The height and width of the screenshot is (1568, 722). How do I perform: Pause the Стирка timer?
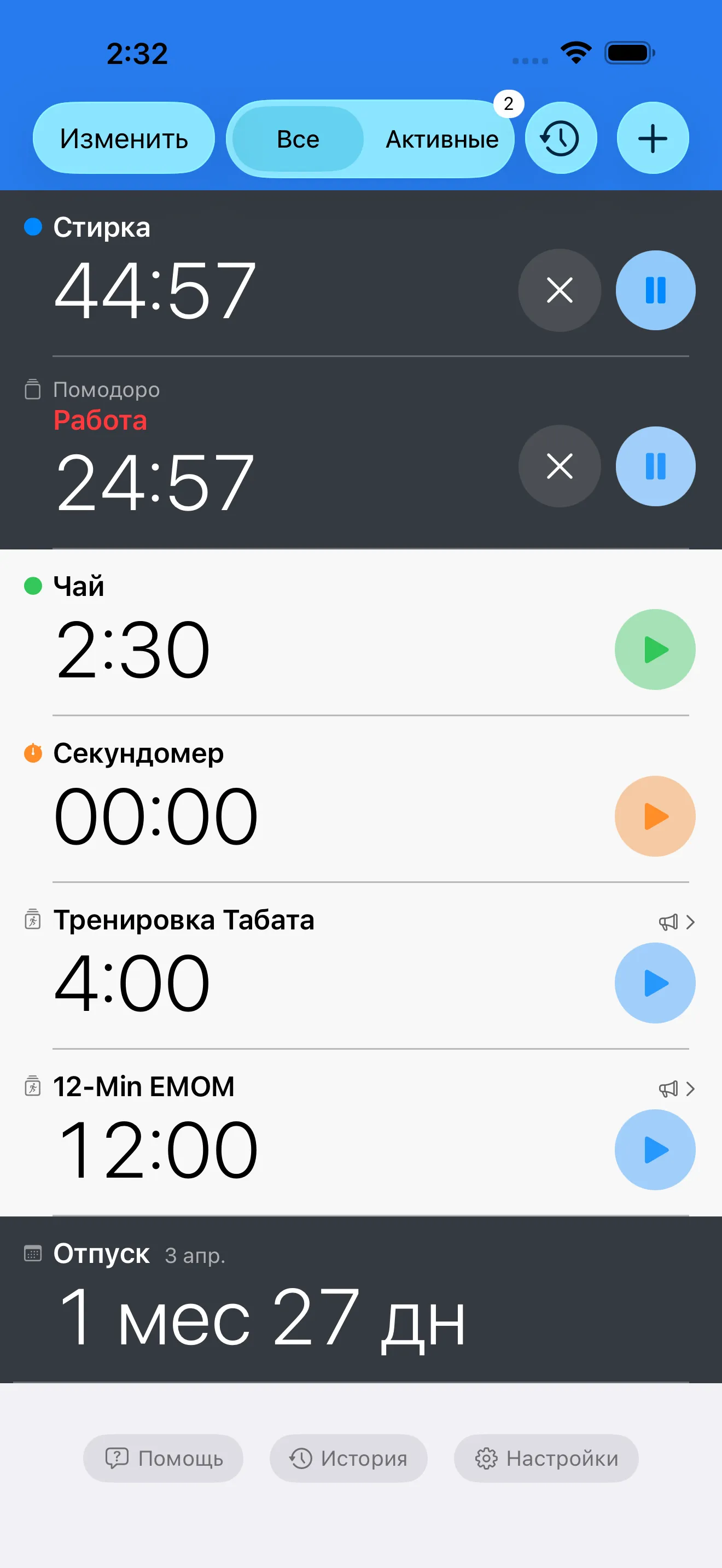pos(655,290)
